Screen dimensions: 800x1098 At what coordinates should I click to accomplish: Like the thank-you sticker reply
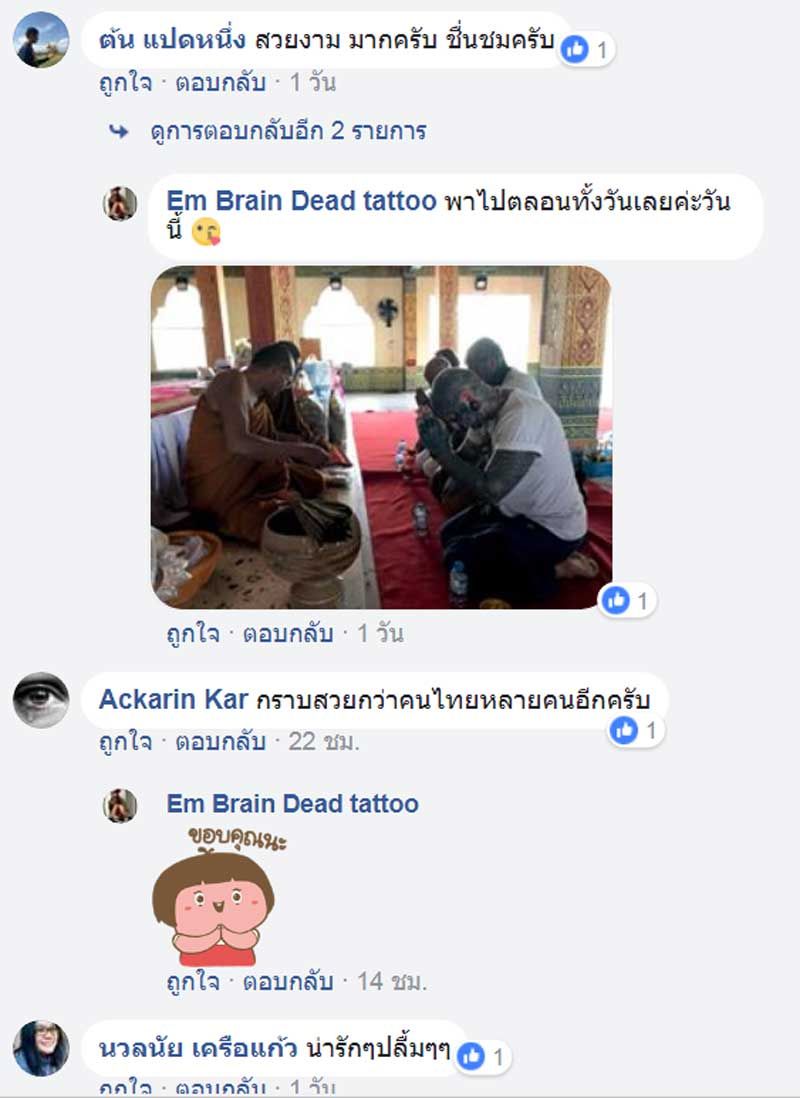pyautogui.click(x=192, y=981)
